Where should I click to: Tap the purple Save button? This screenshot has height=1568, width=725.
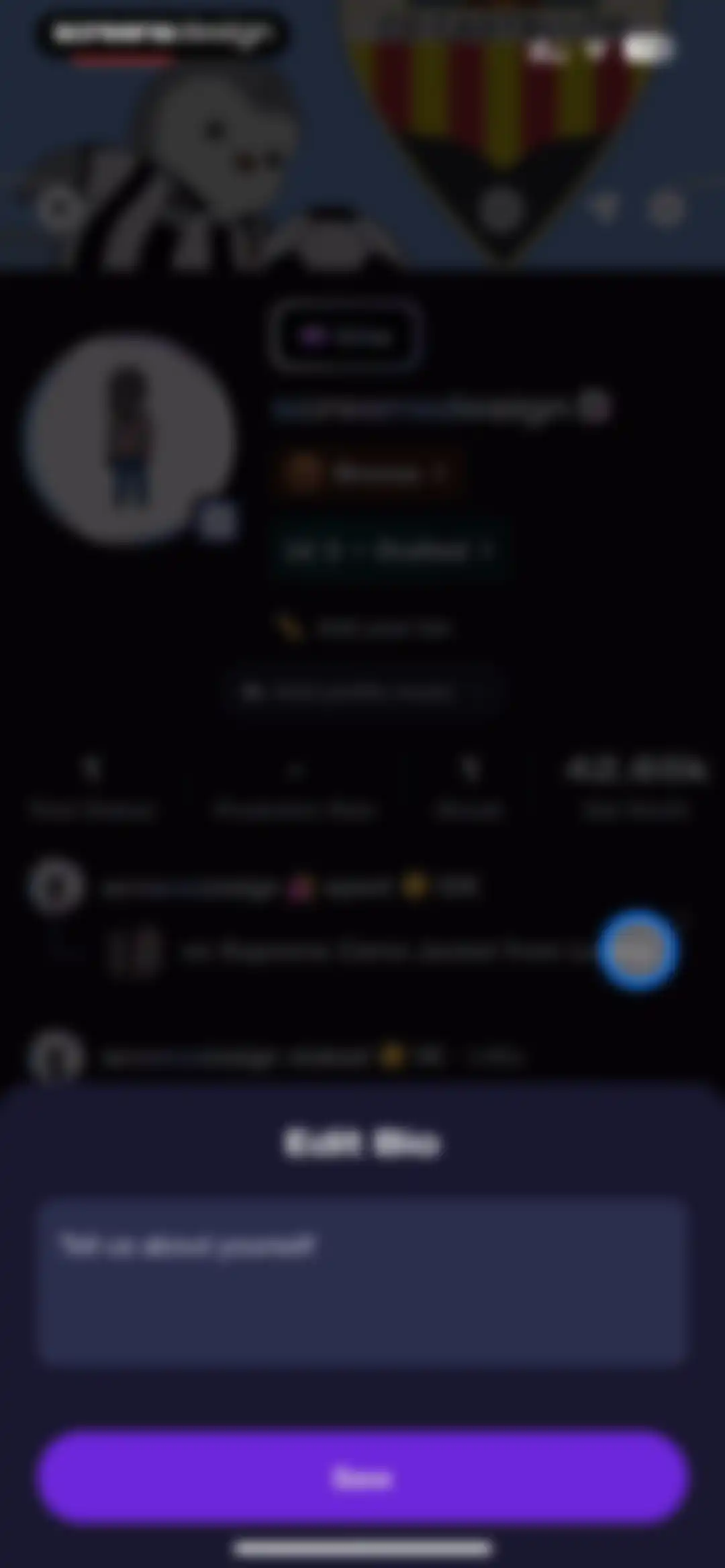(362, 1477)
